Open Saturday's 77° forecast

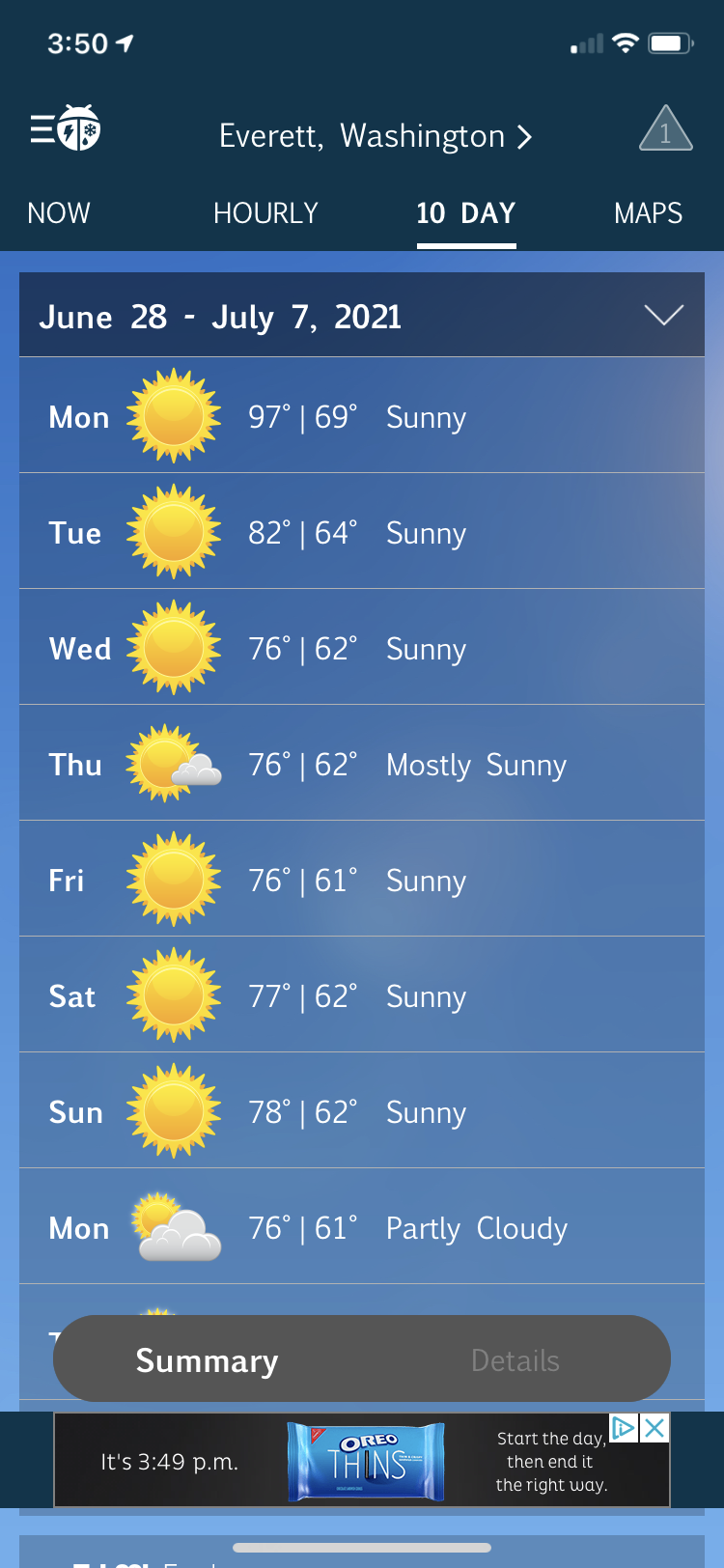coord(362,995)
